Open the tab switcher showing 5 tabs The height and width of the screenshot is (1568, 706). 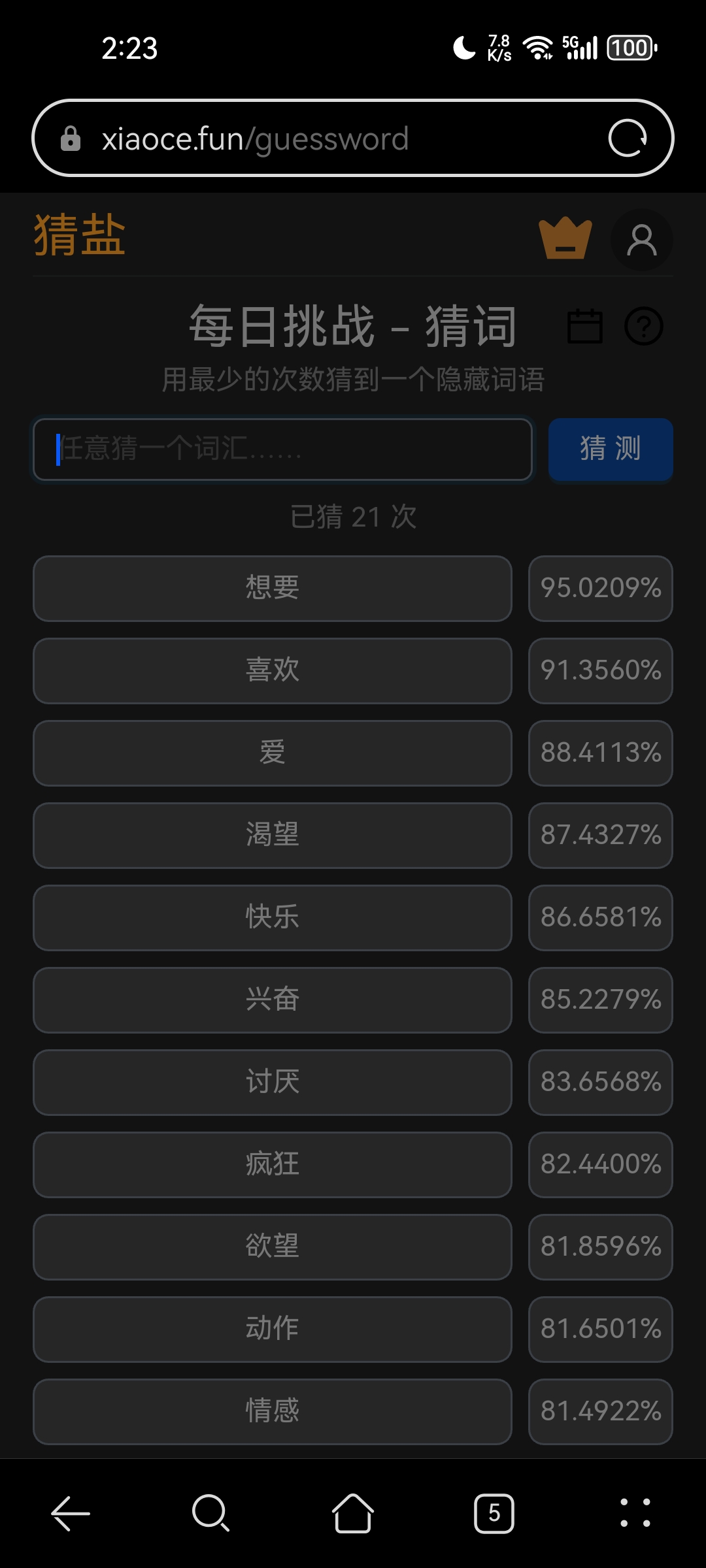[x=494, y=1513]
